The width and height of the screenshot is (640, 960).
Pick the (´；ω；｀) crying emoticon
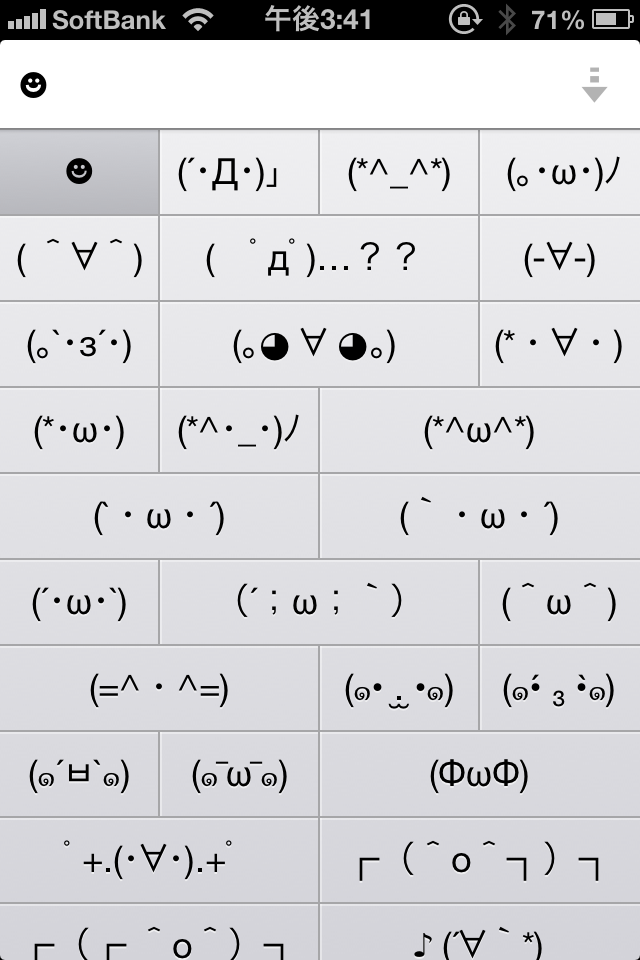[x=319, y=602]
